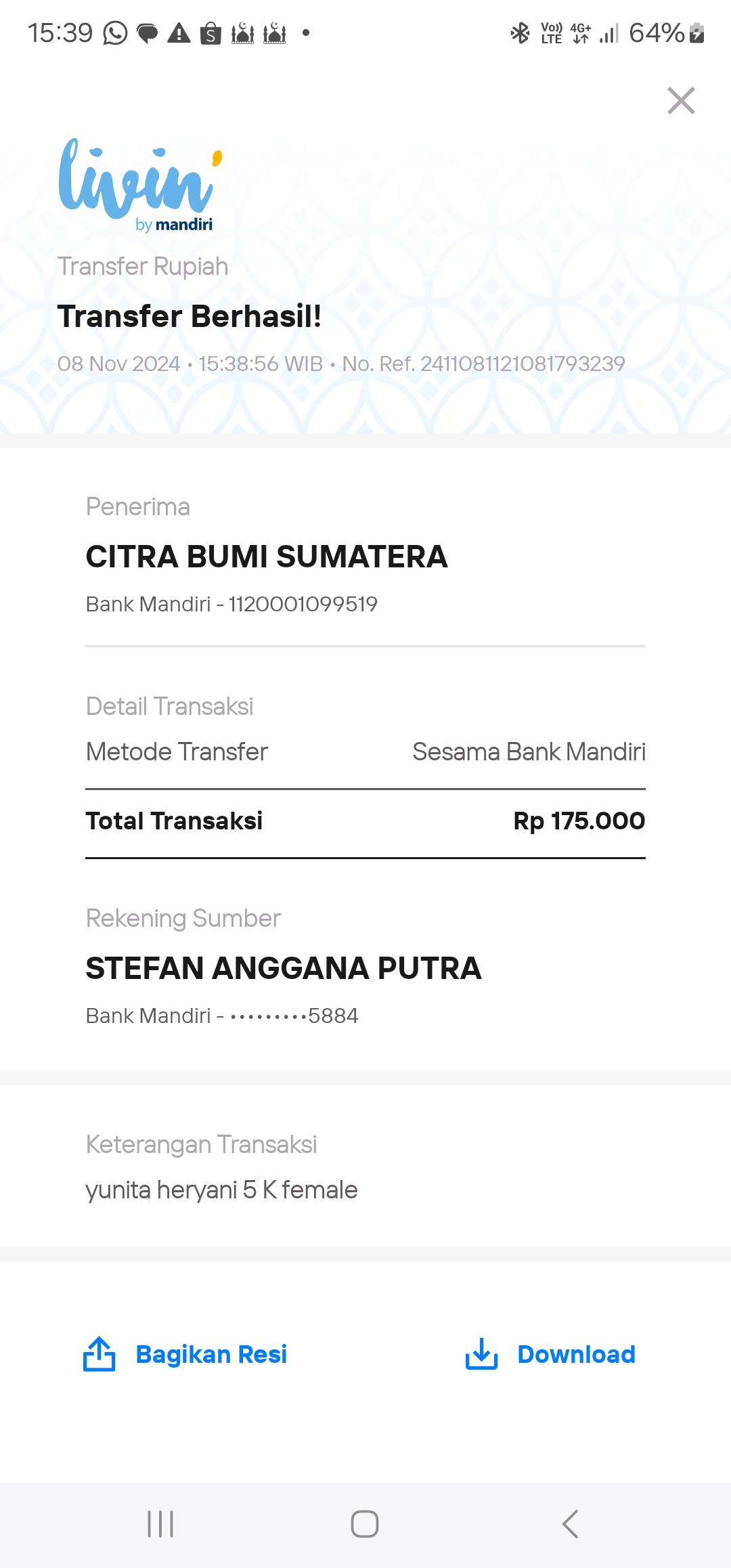The width and height of the screenshot is (731, 1568).
Task: Open recent apps from the navigation bar
Action: tap(160, 1524)
